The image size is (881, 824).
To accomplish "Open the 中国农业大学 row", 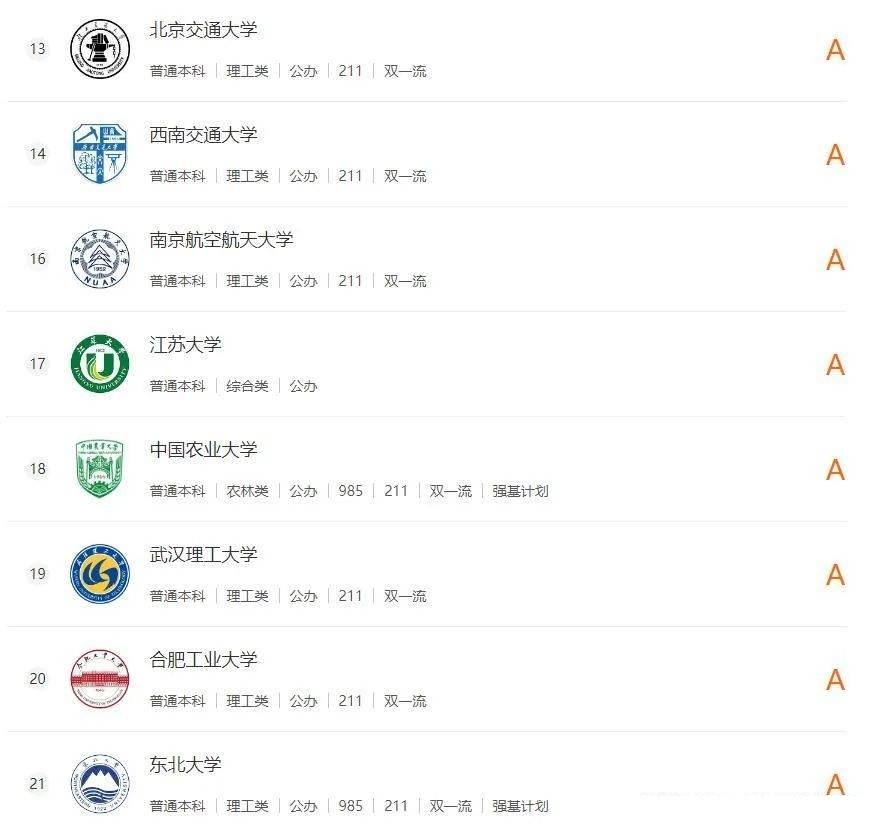I will [203, 450].
